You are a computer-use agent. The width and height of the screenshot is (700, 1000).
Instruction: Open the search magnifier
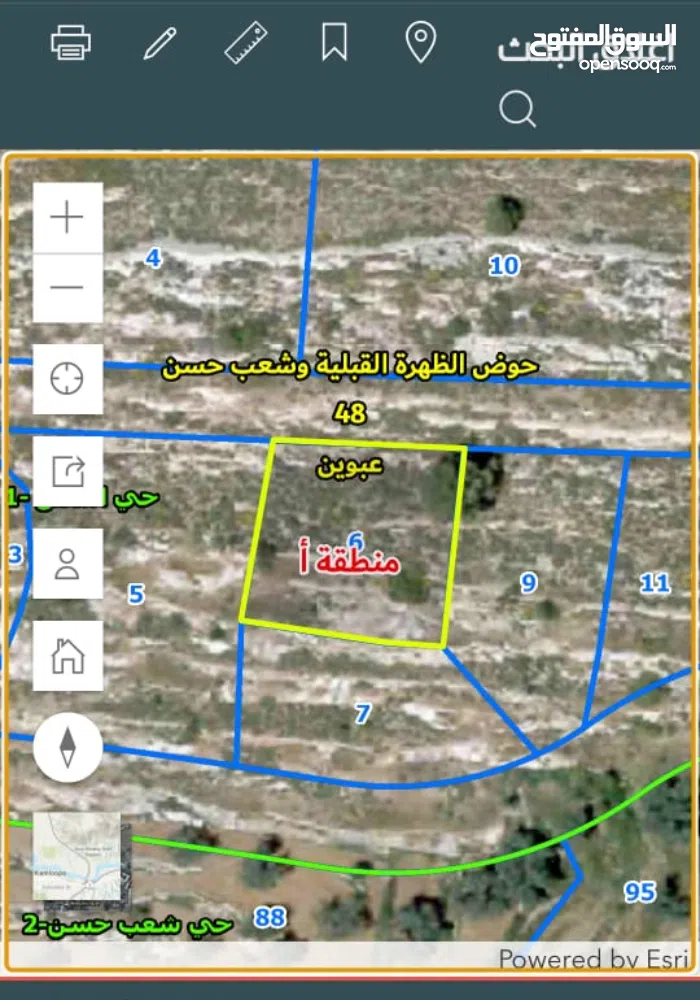517,108
